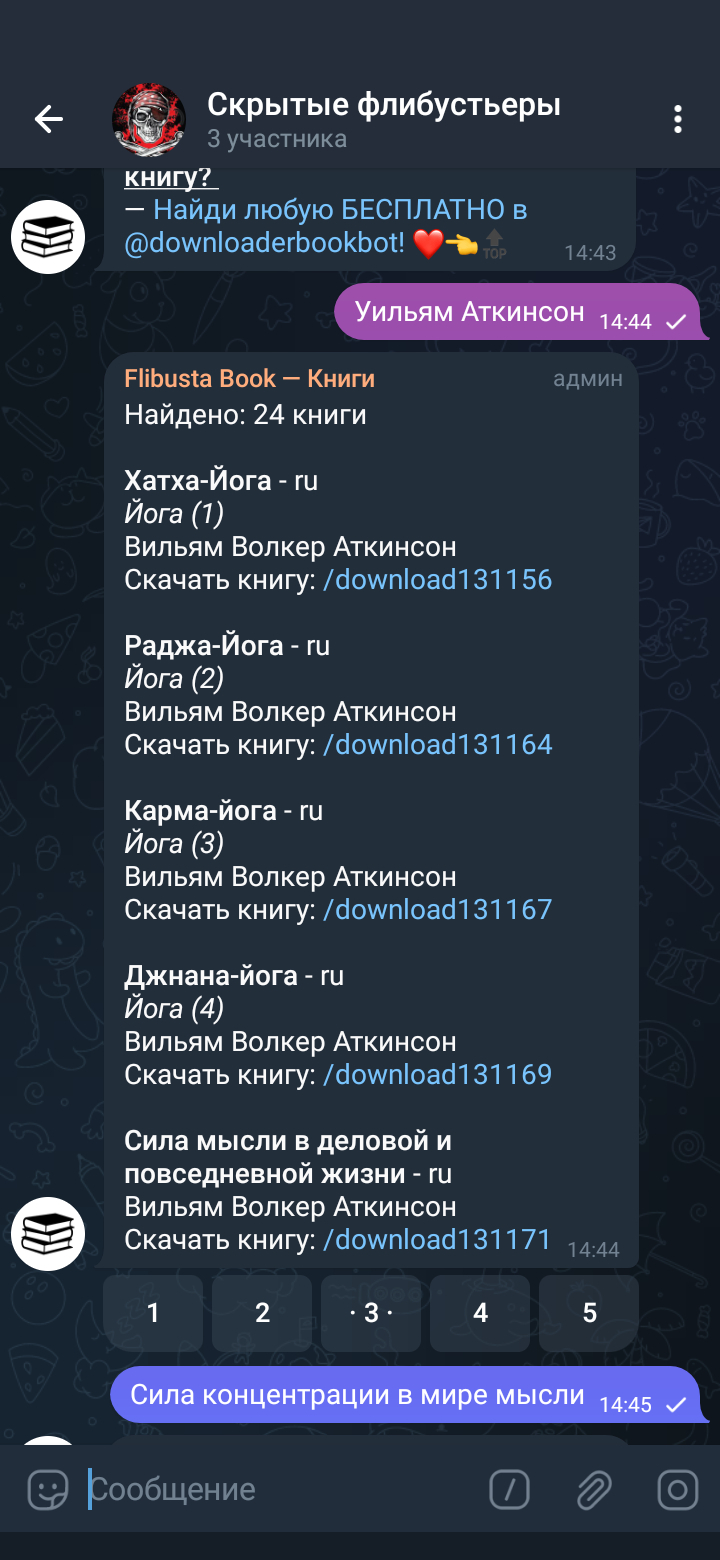Download Джнана-йога via /download131169
Viewport: 720px width, 1560px height.
[437, 1075]
